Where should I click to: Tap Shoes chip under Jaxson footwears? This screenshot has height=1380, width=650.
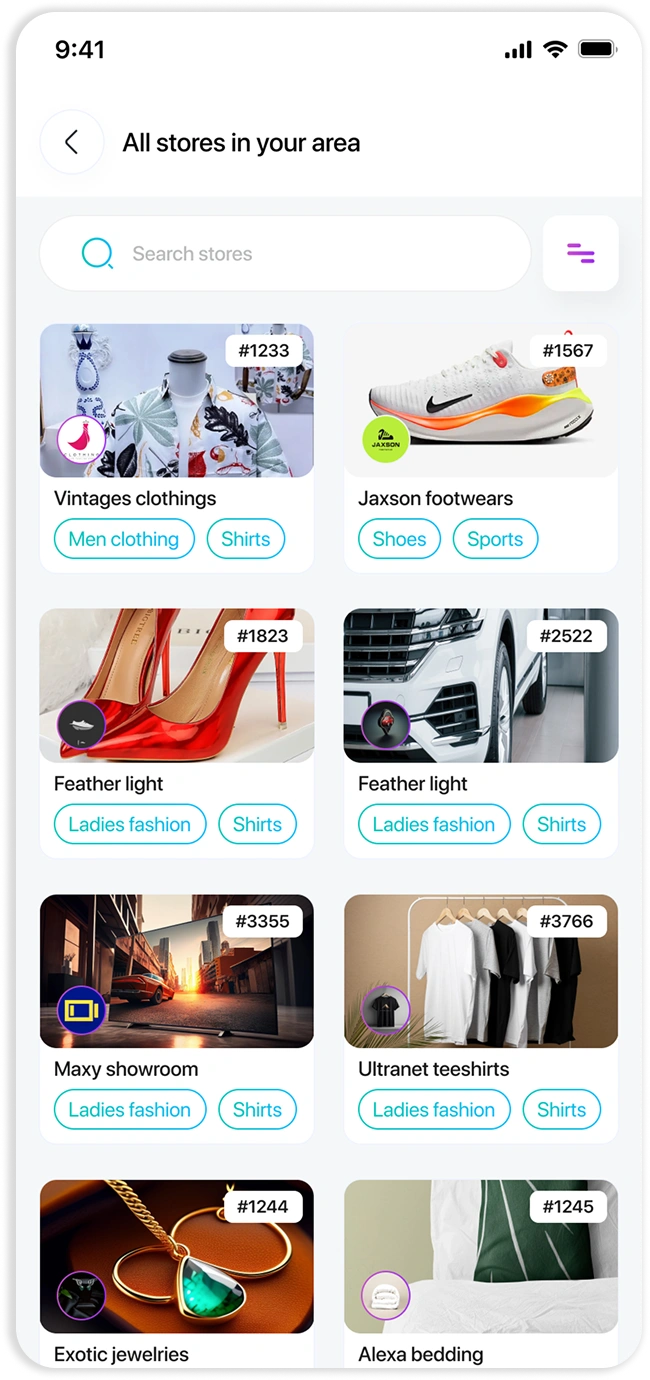399,539
